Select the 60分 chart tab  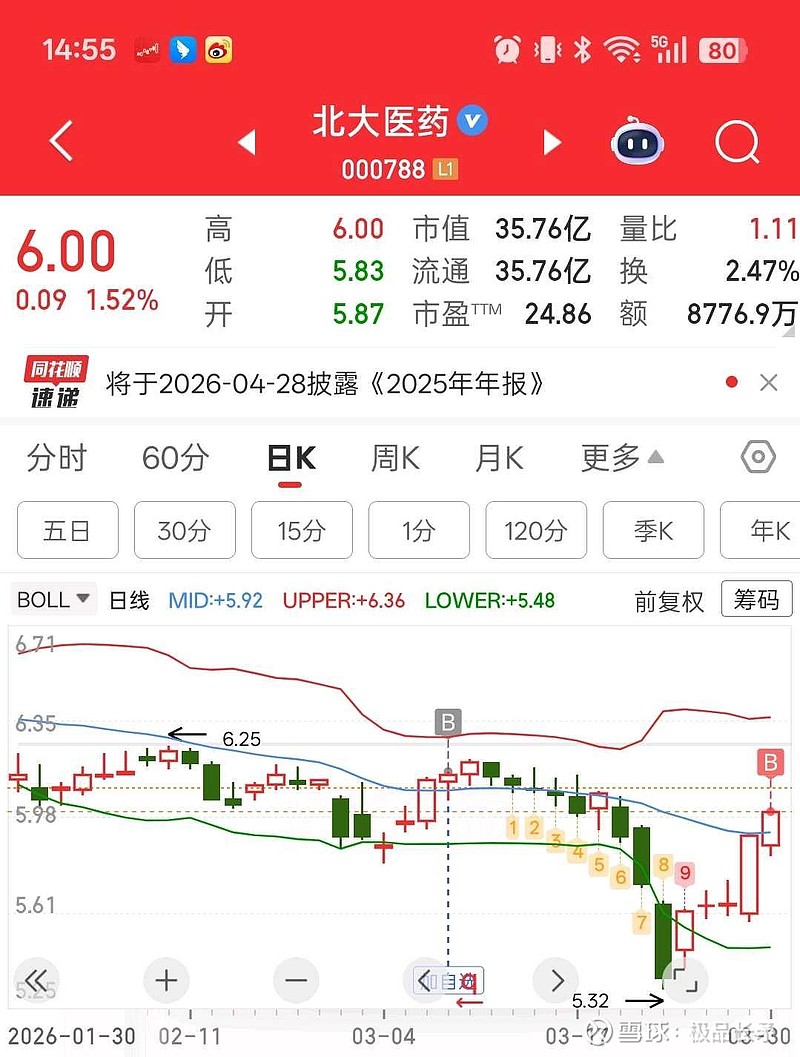pos(175,458)
